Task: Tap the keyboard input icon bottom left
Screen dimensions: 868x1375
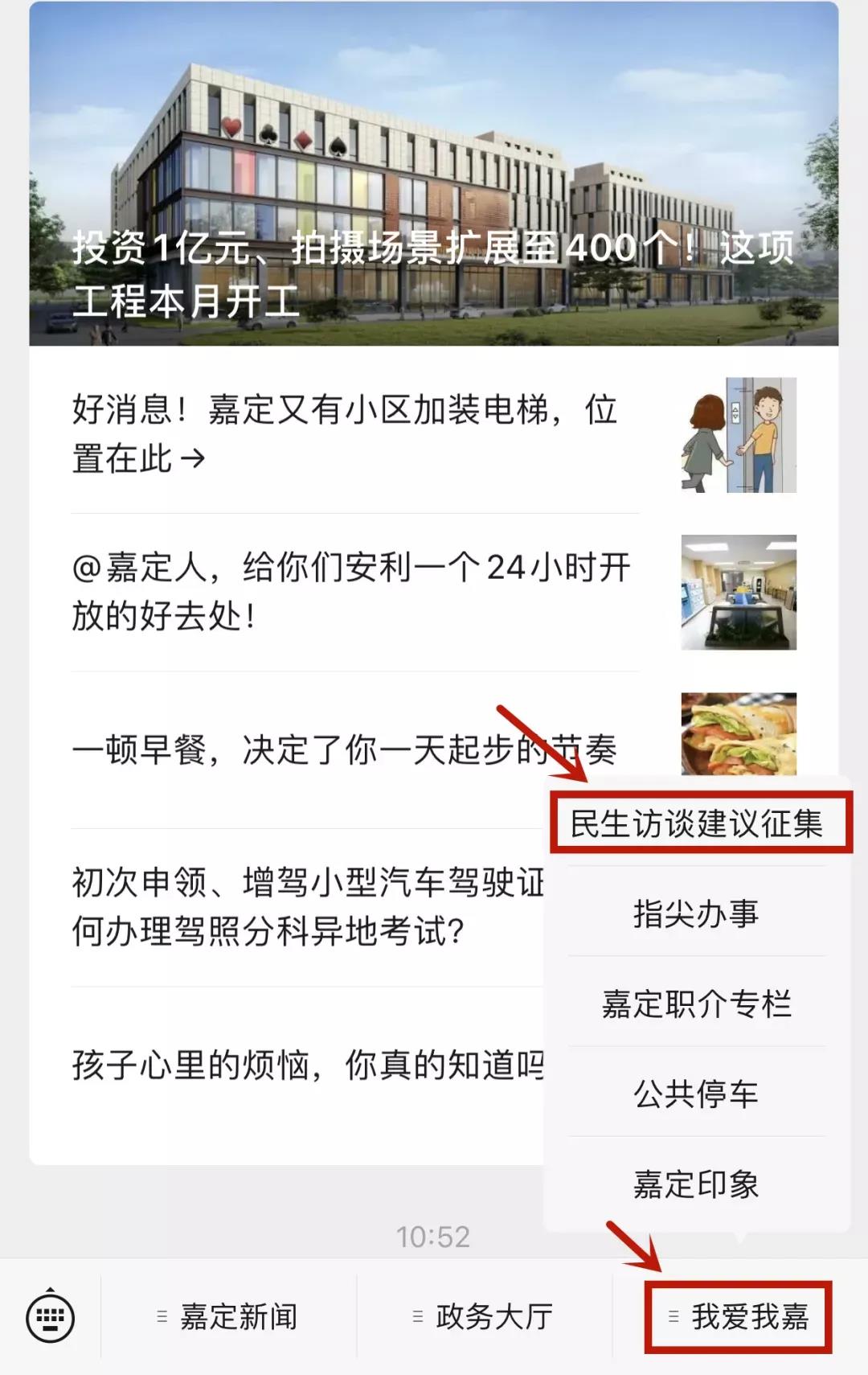Action: click(50, 1315)
